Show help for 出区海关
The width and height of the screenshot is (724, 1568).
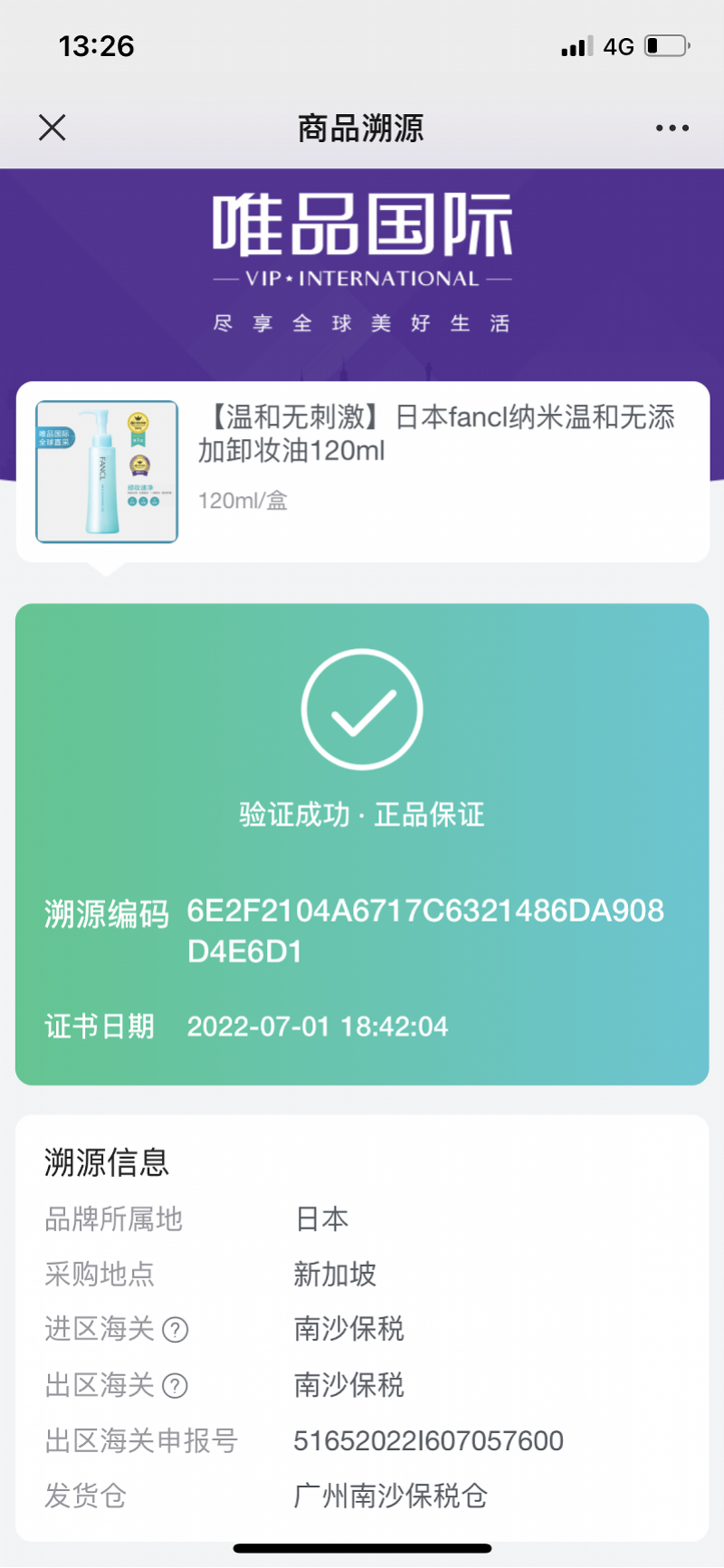(175, 1386)
